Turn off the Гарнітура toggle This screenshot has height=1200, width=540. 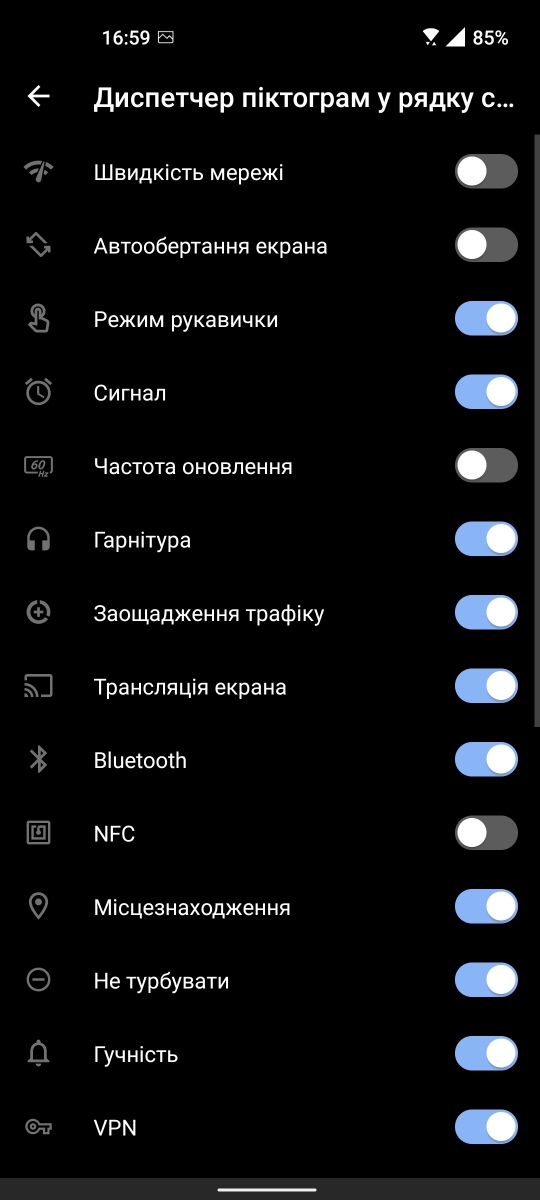(x=487, y=539)
